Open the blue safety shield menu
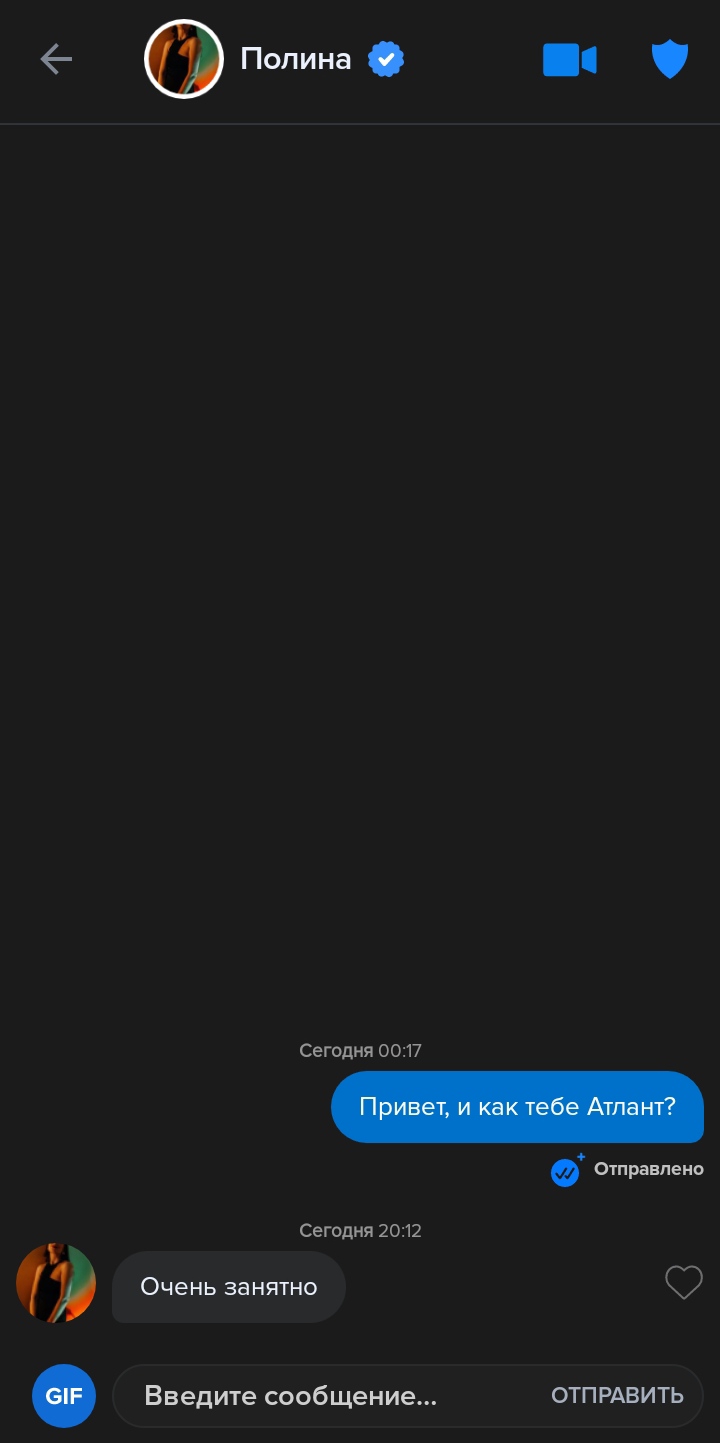The width and height of the screenshot is (720, 1443). (x=670, y=60)
